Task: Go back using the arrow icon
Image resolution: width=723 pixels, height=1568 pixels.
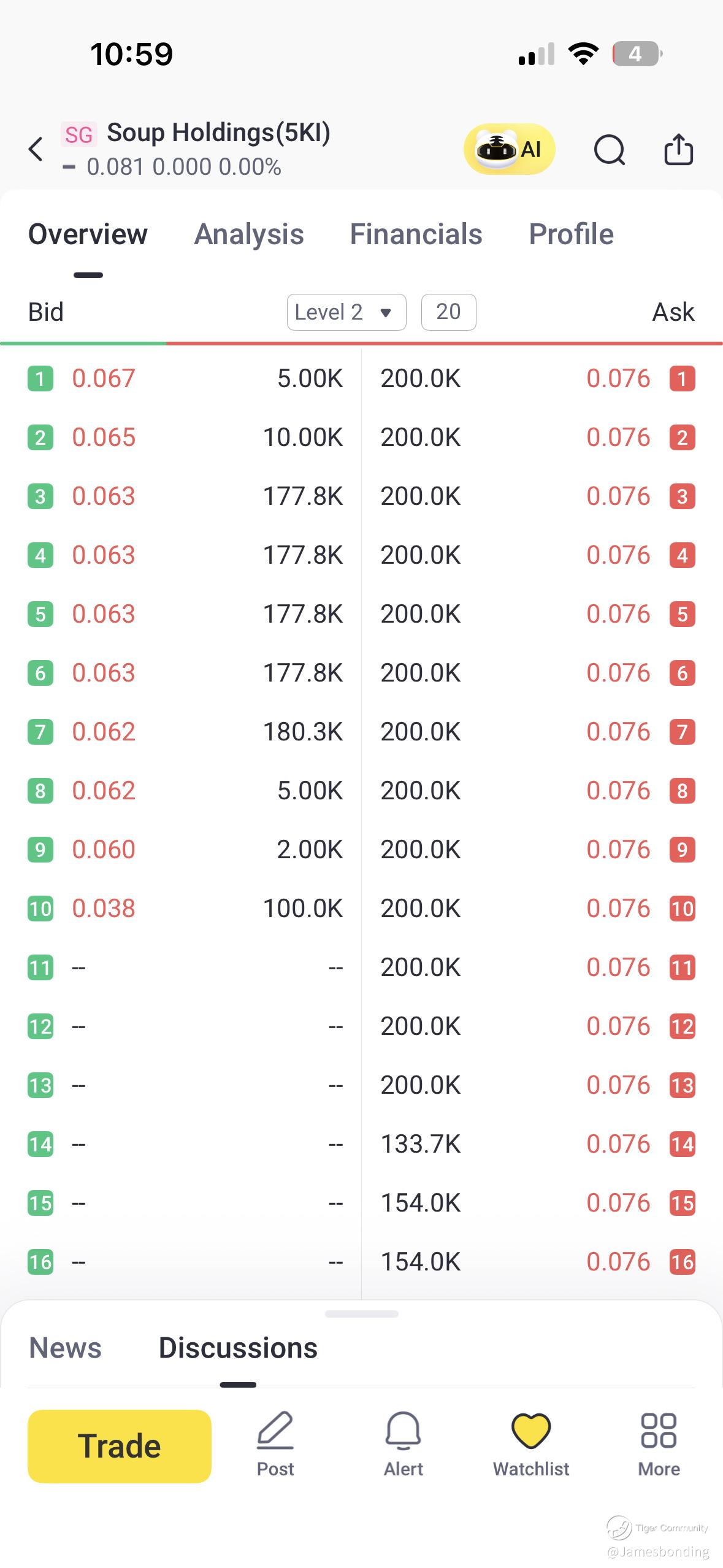Action: click(x=36, y=149)
